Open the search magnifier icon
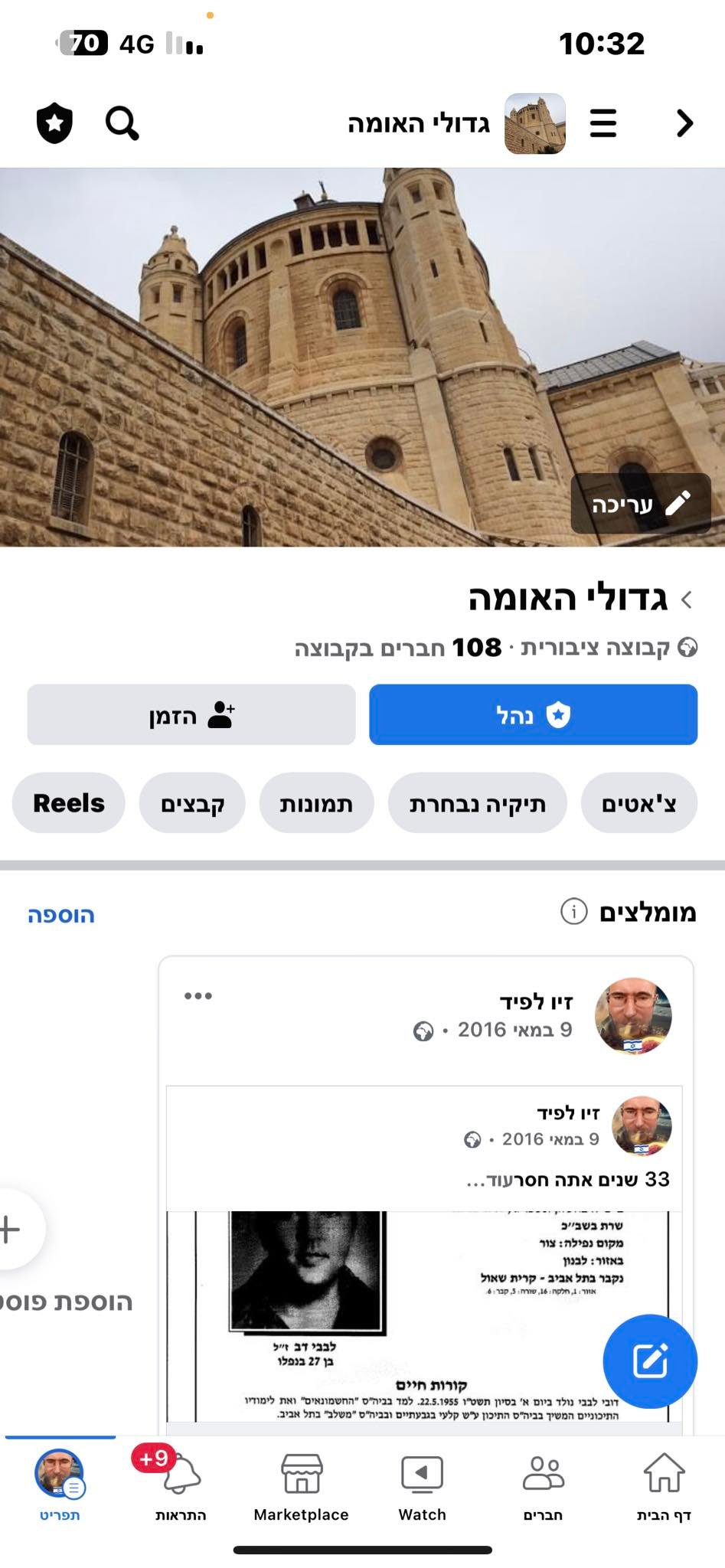725x1568 pixels. (122, 122)
